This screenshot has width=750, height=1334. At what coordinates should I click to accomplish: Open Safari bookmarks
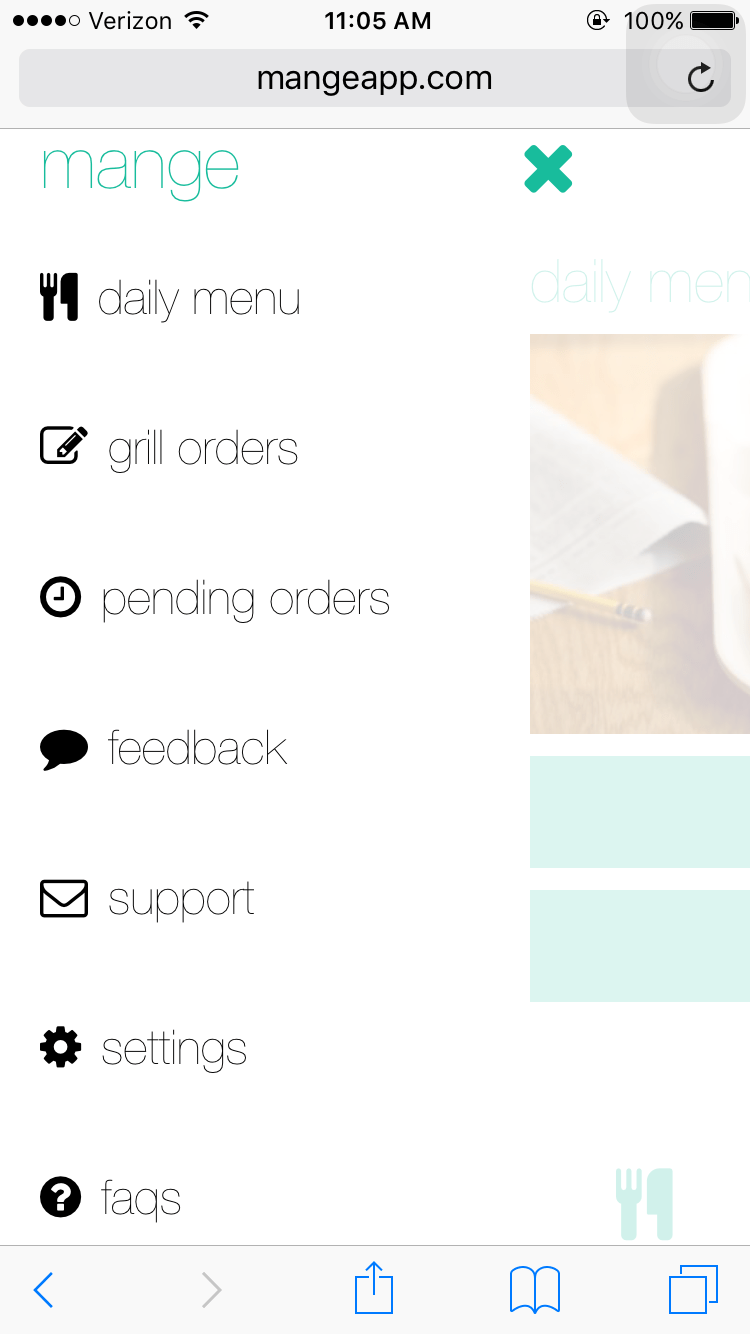click(x=534, y=1290)
